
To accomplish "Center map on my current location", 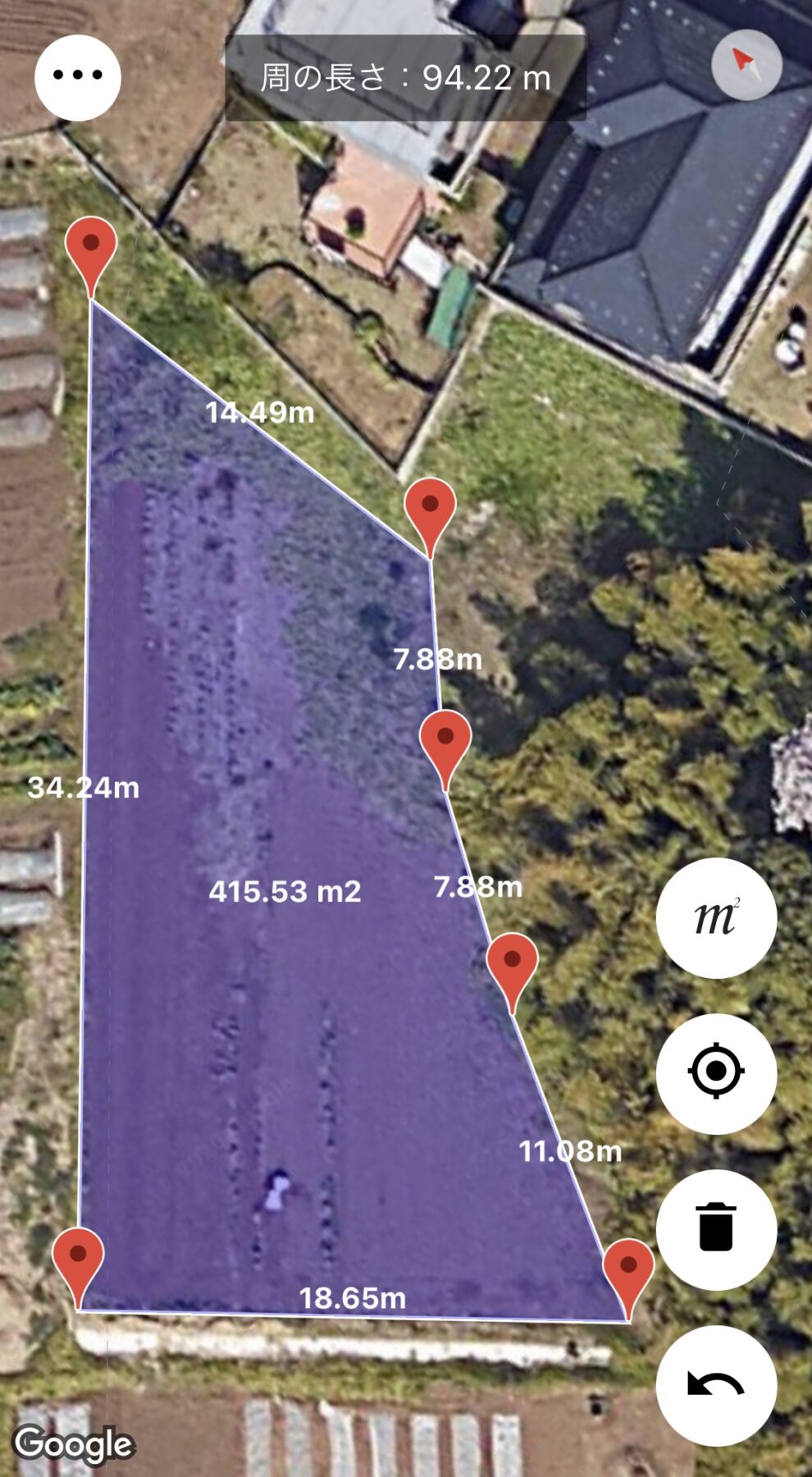I will 716,1073.
